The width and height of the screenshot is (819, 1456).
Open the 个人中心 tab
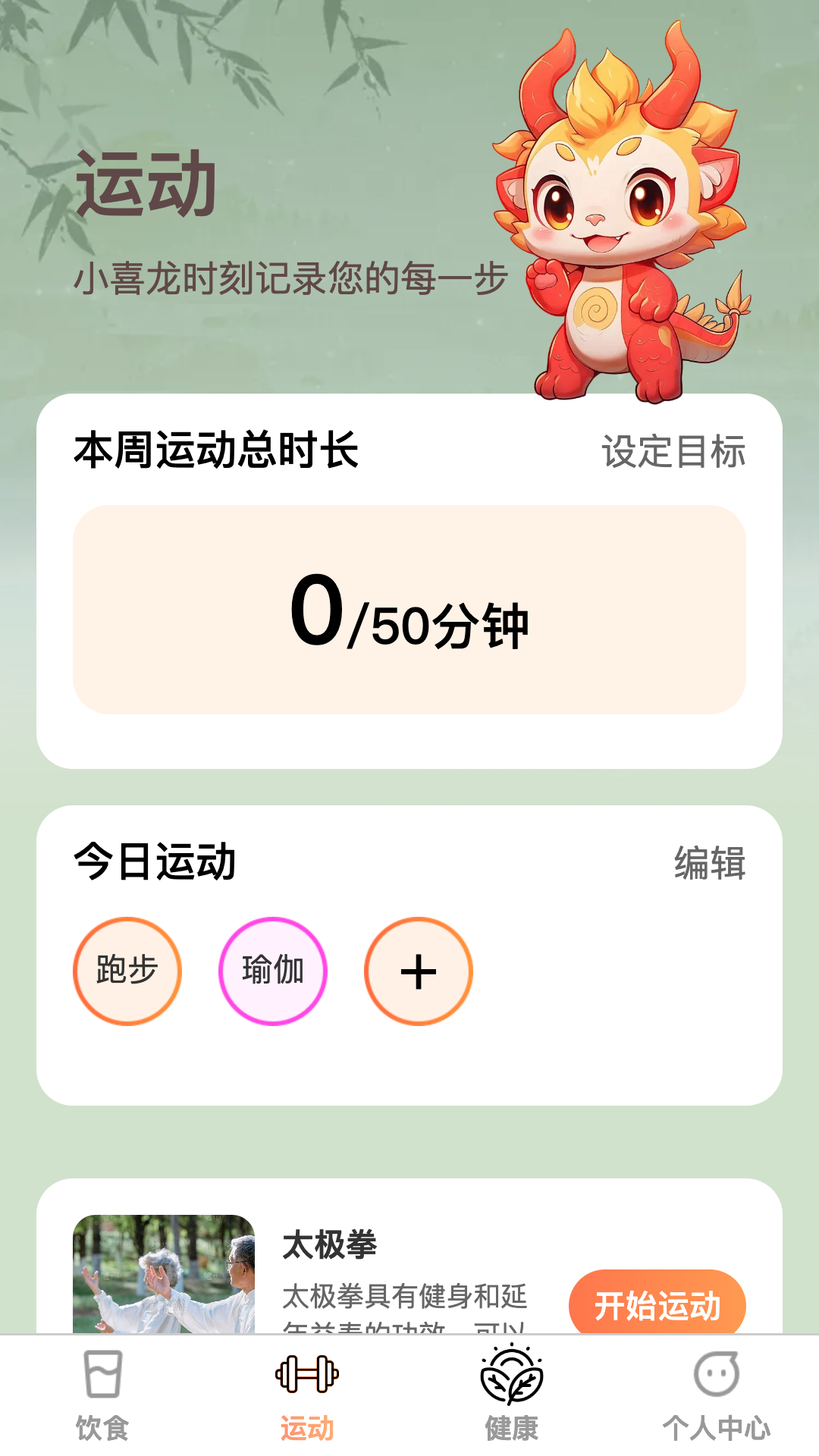pos(717,1395)
